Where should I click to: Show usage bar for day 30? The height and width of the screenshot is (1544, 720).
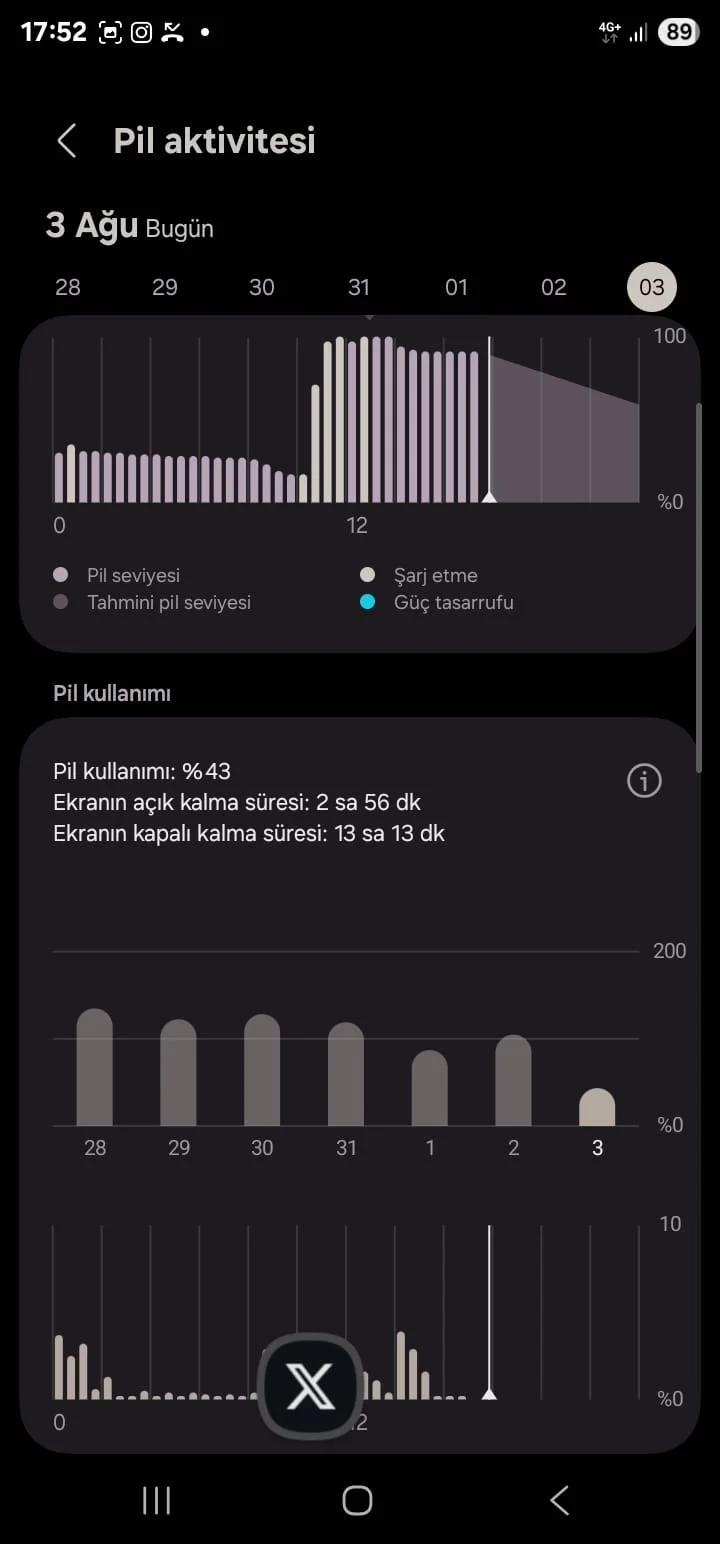(x=262, y=1071)
